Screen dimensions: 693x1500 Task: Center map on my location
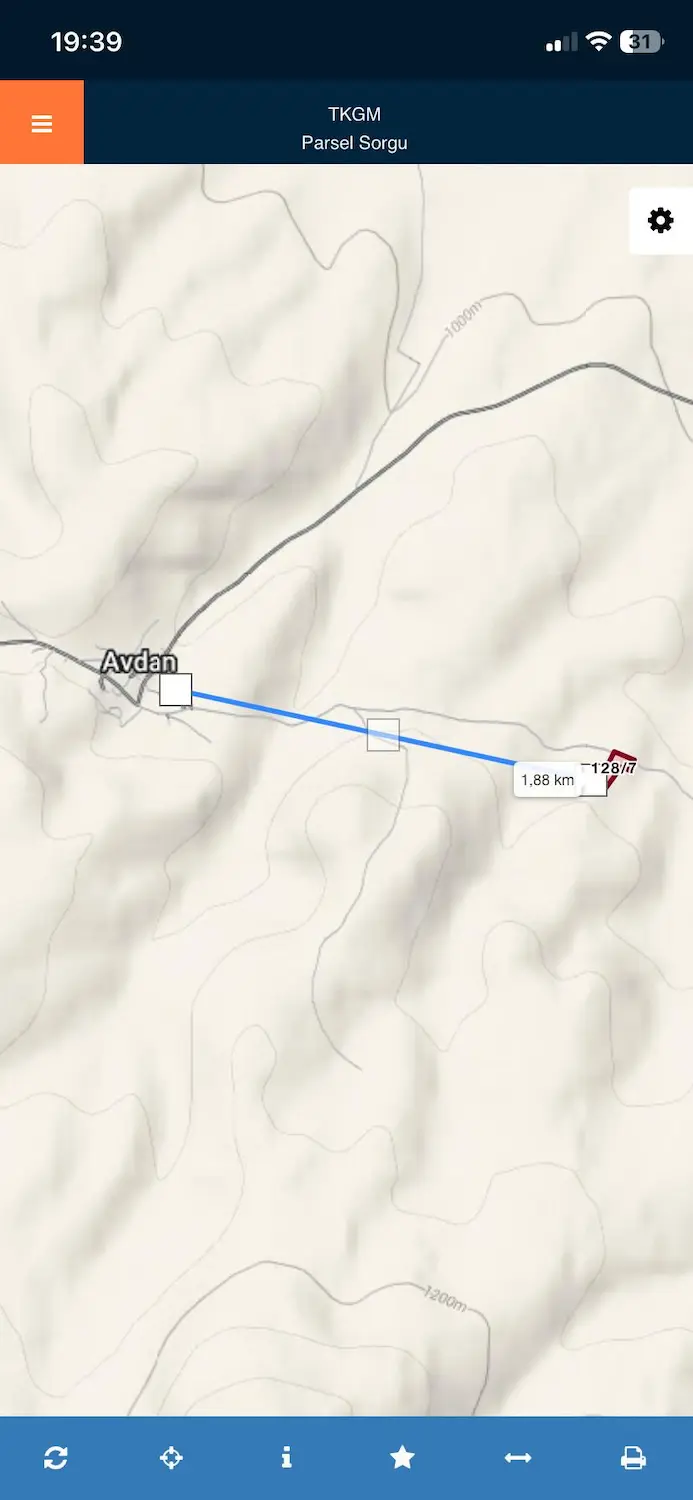[x=171, y=1458]
